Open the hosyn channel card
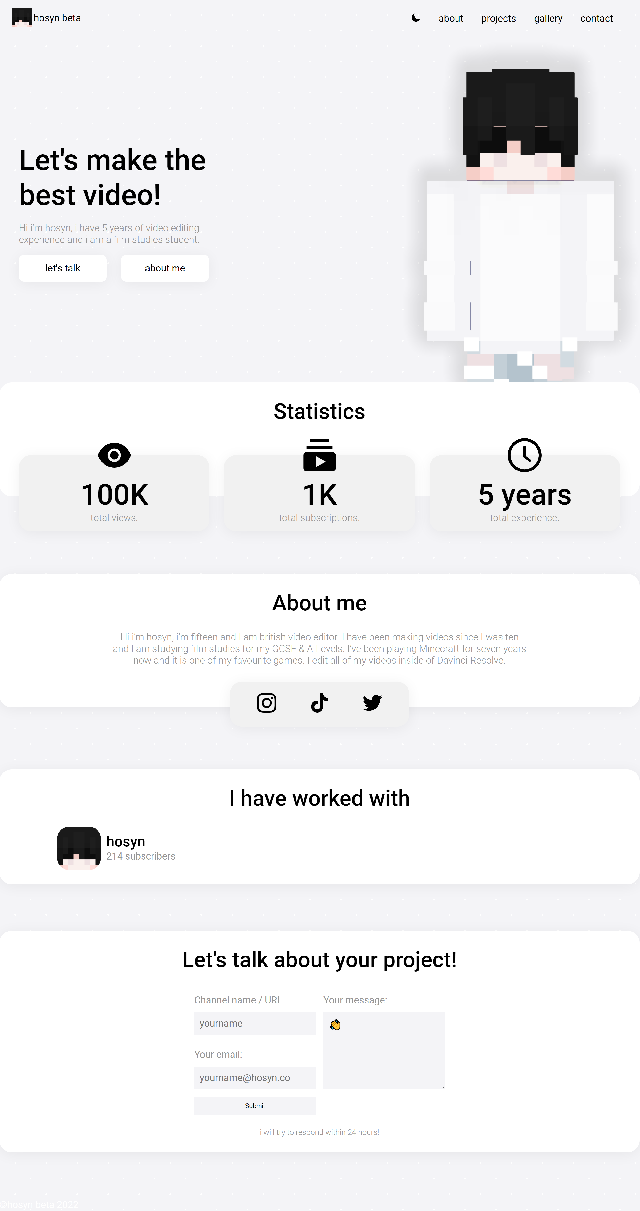Screen dimensions: 640x1211 tap(116, 847)
